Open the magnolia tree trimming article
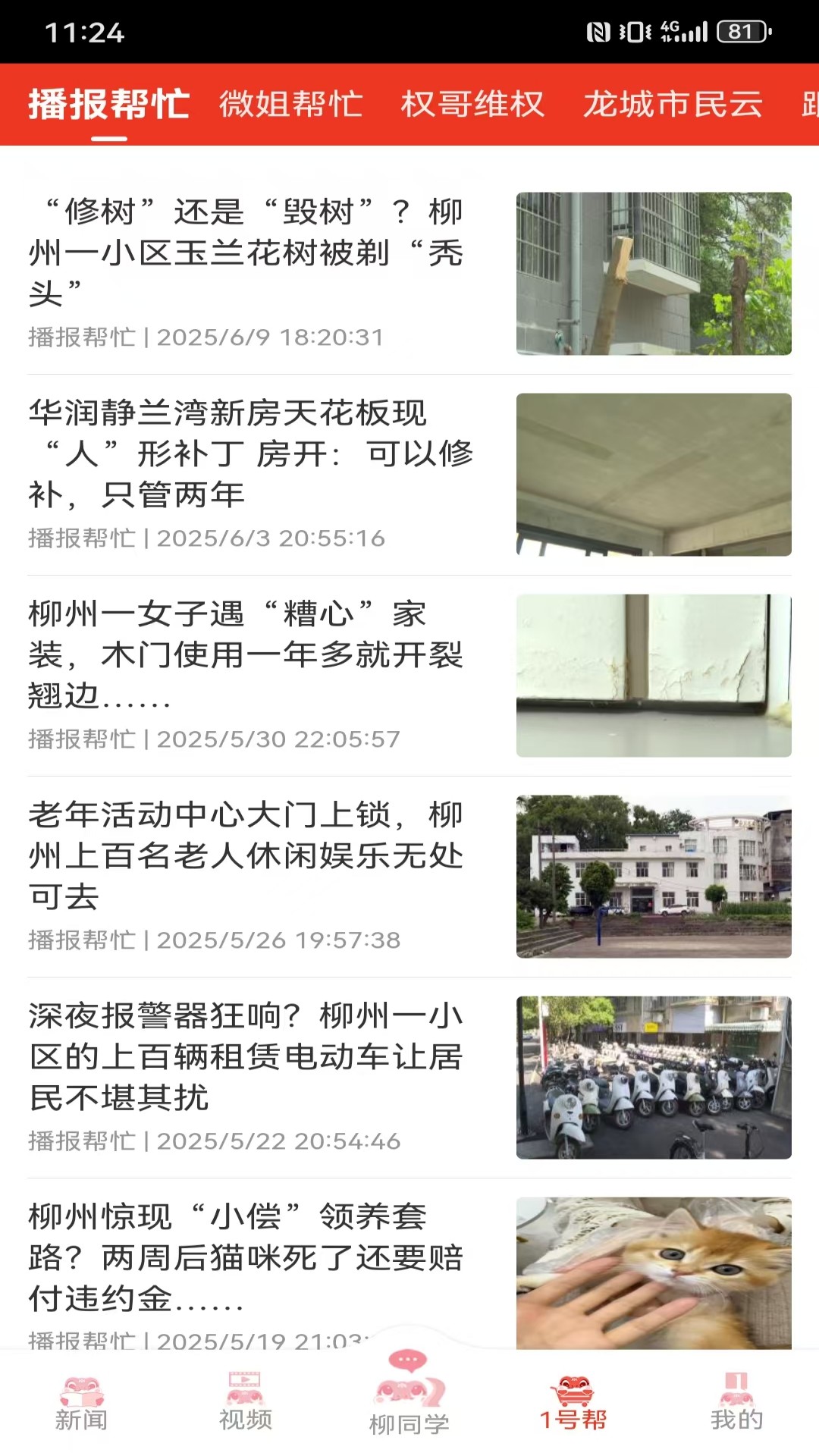 250,250
